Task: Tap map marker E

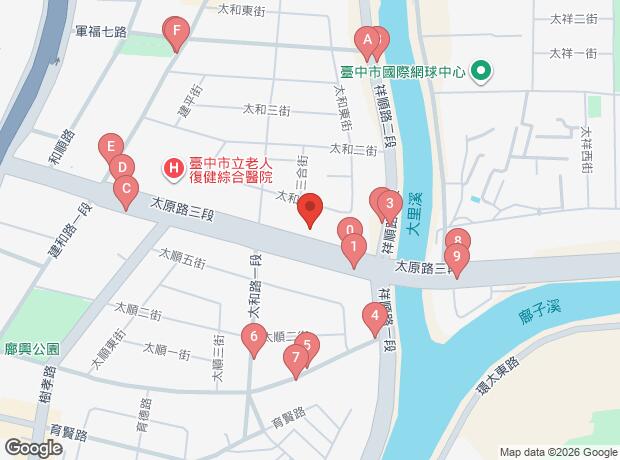Action: 111,148
